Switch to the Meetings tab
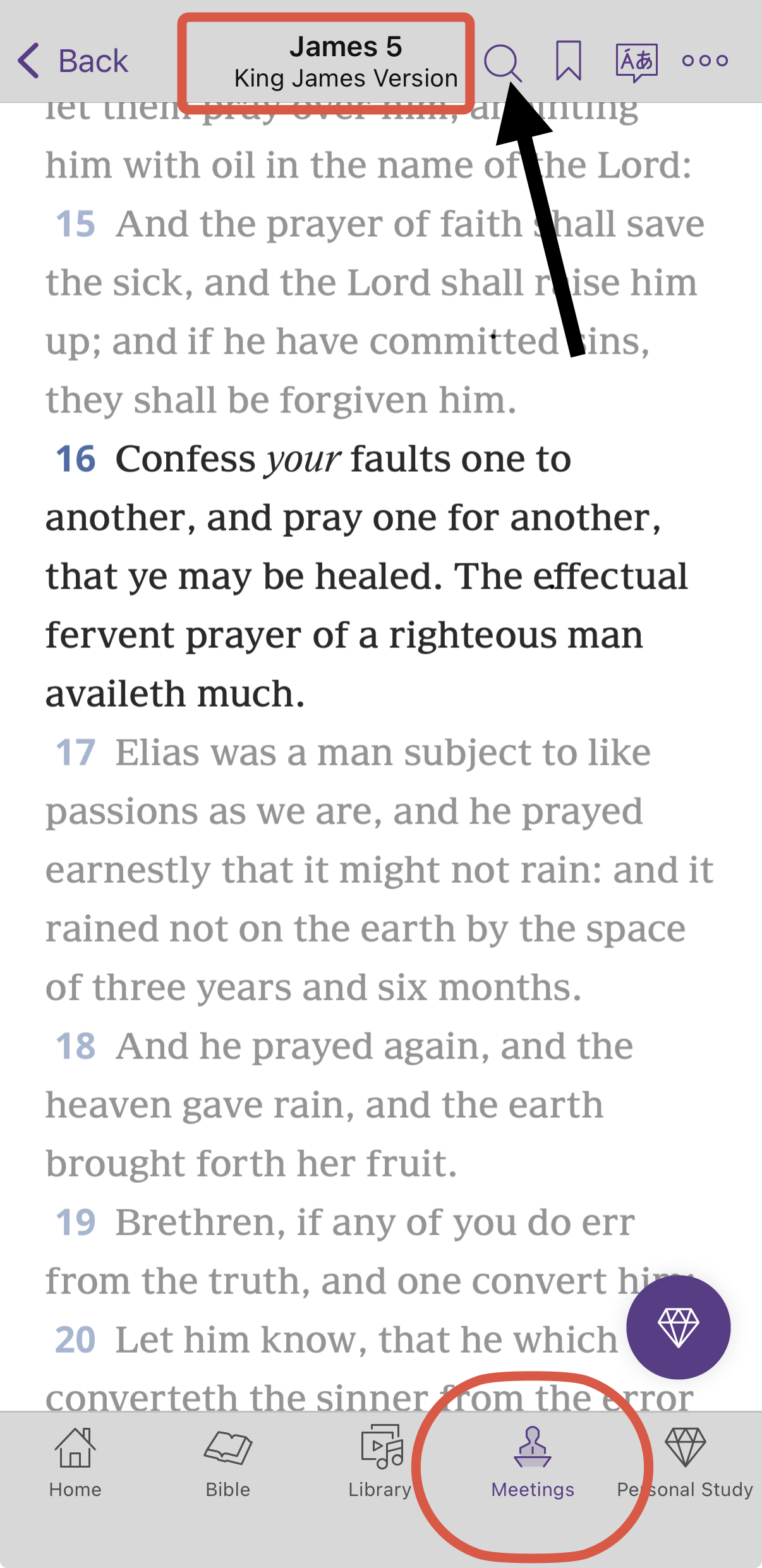 533,1462
